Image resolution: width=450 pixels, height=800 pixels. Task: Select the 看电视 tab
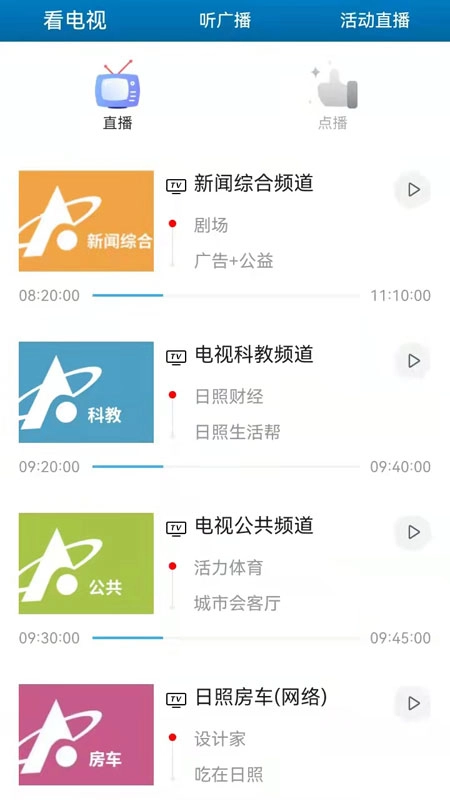[x=75, y=20]
